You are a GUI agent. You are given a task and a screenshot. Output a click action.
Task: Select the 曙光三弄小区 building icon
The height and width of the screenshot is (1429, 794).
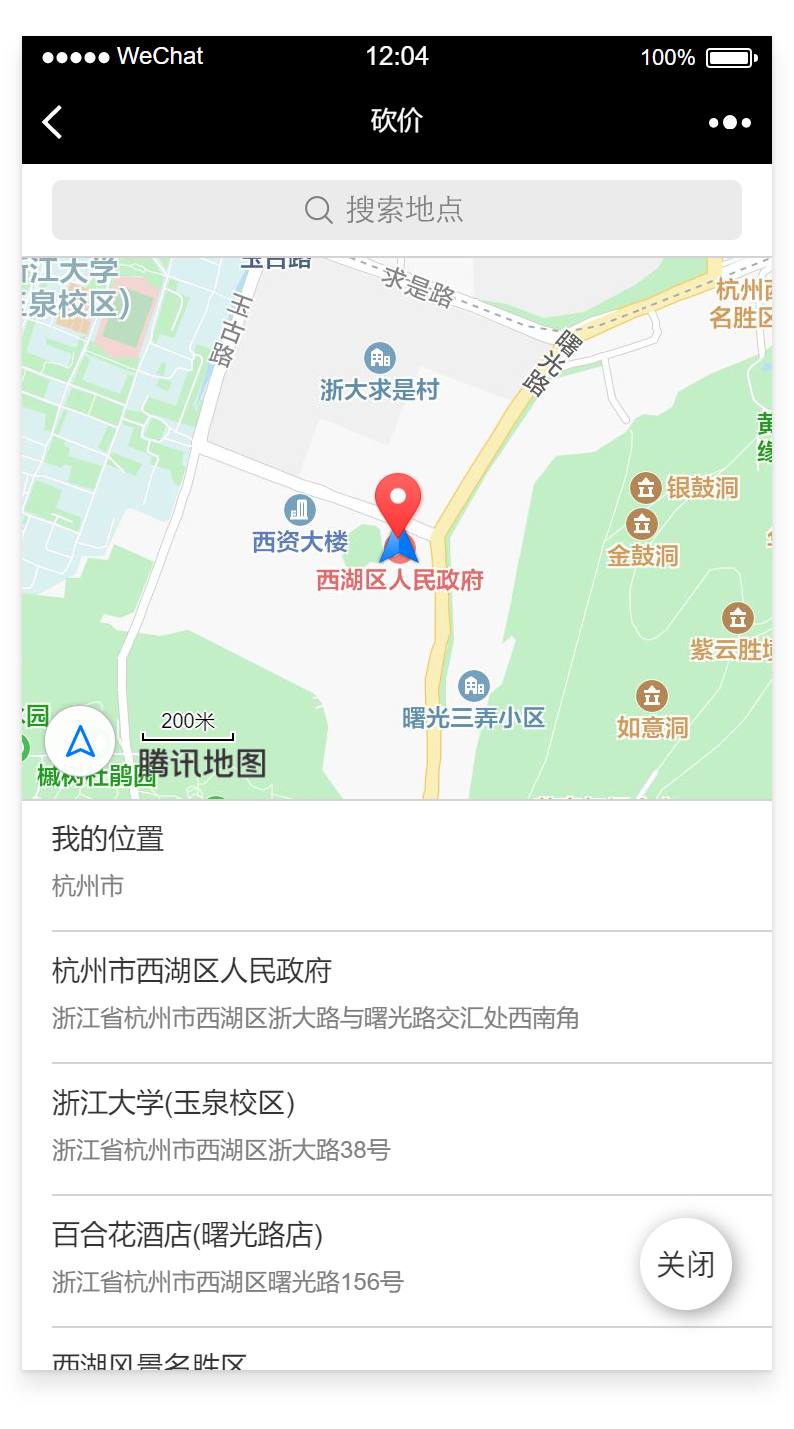[472, 685]
